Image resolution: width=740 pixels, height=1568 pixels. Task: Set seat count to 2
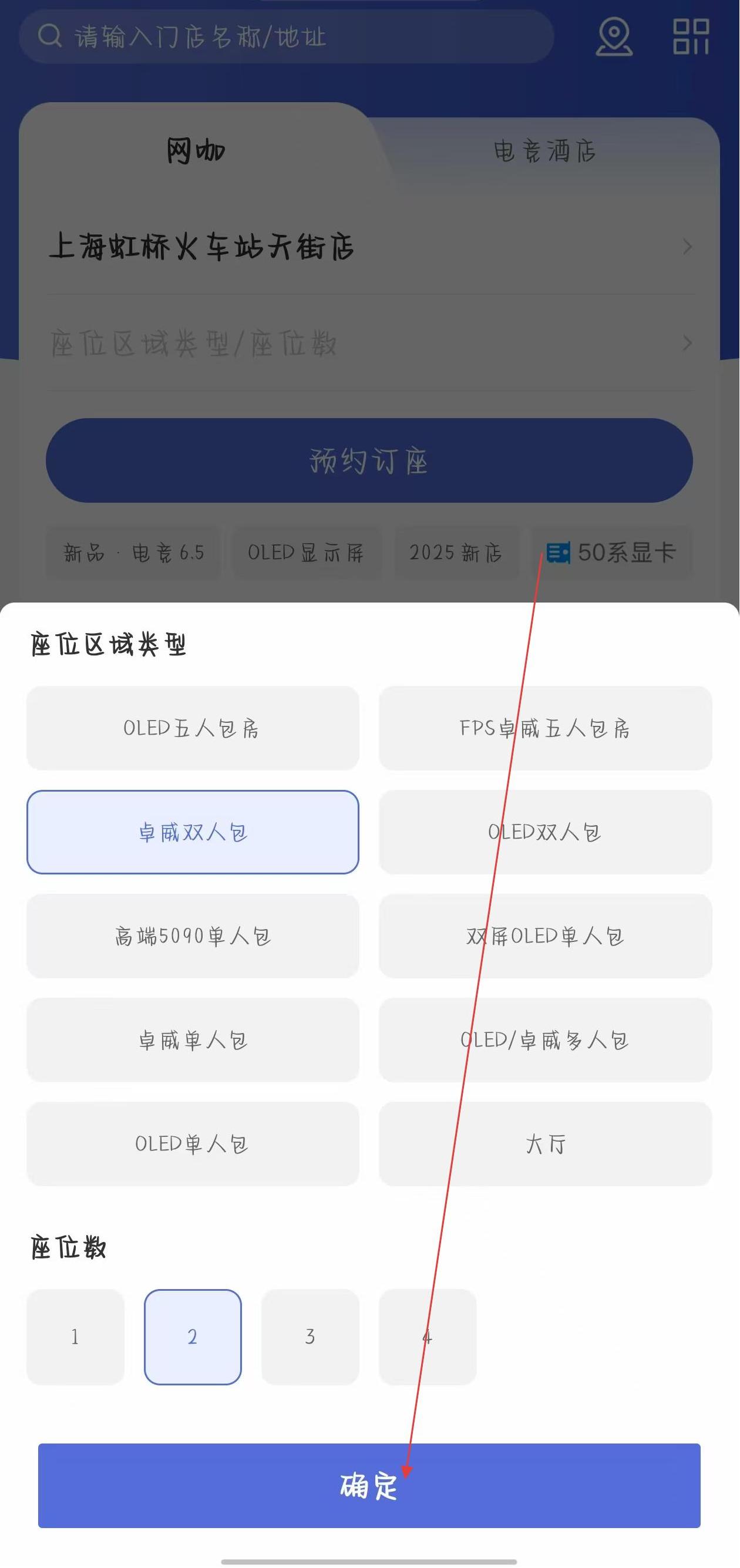192,1337
